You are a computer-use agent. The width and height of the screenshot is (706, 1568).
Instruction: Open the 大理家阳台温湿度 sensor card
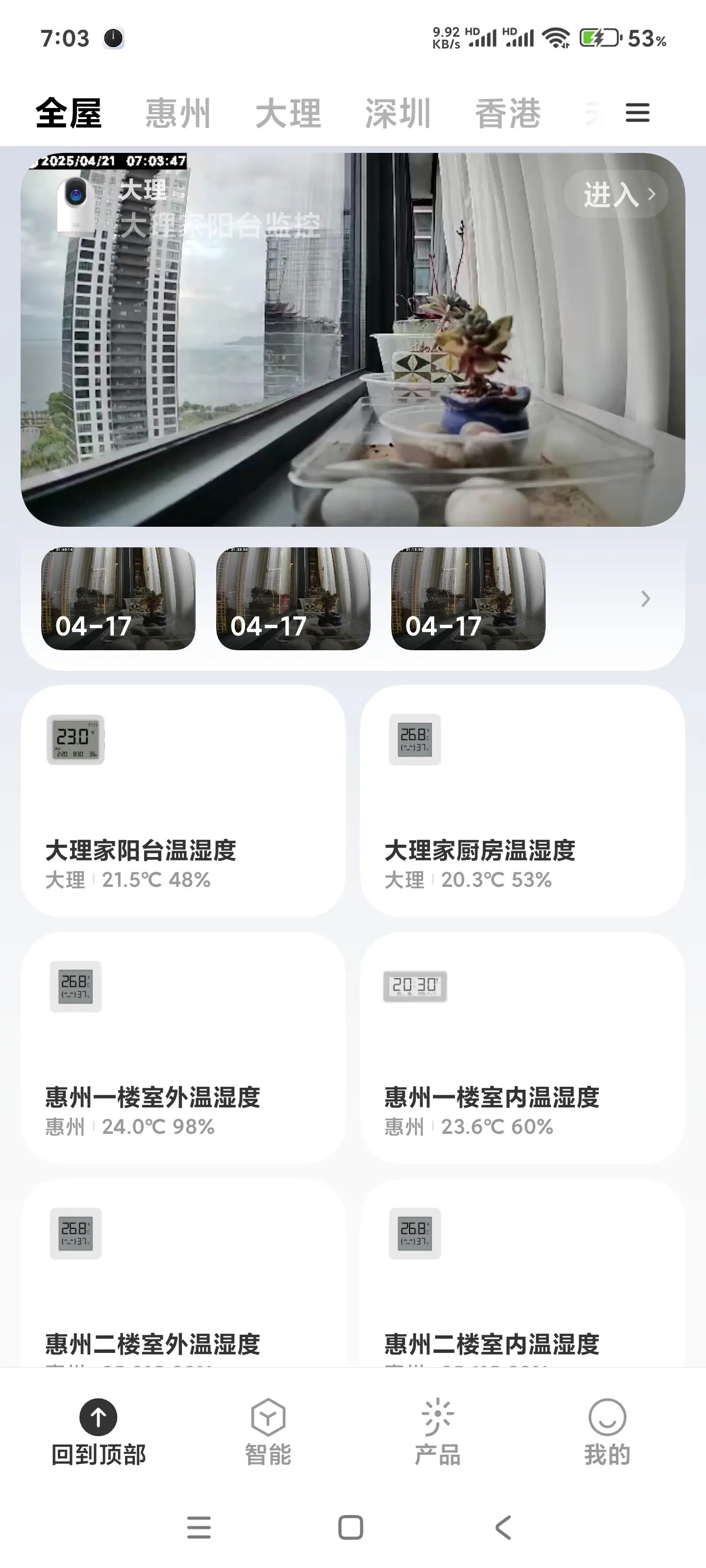tap(183, 801)
